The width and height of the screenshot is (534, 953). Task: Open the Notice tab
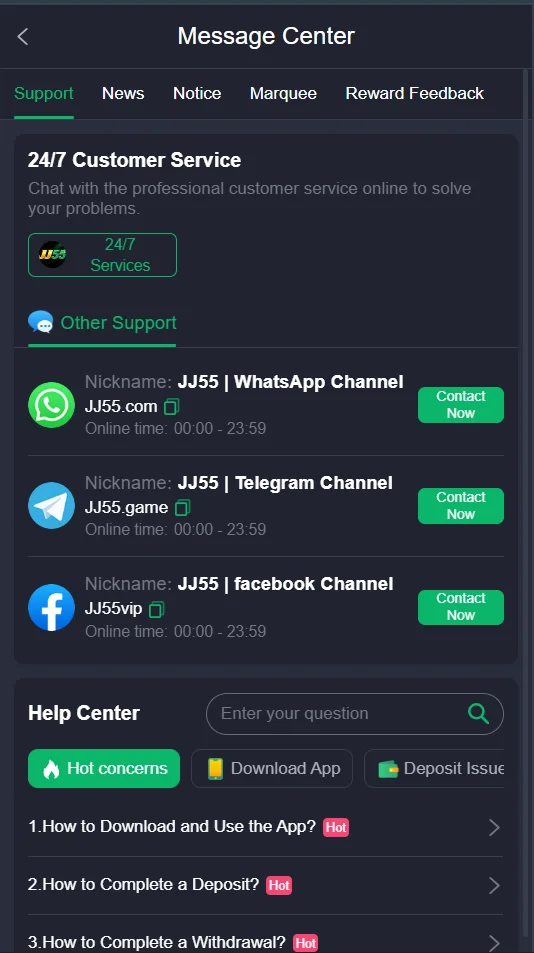[x=197, y=93]
